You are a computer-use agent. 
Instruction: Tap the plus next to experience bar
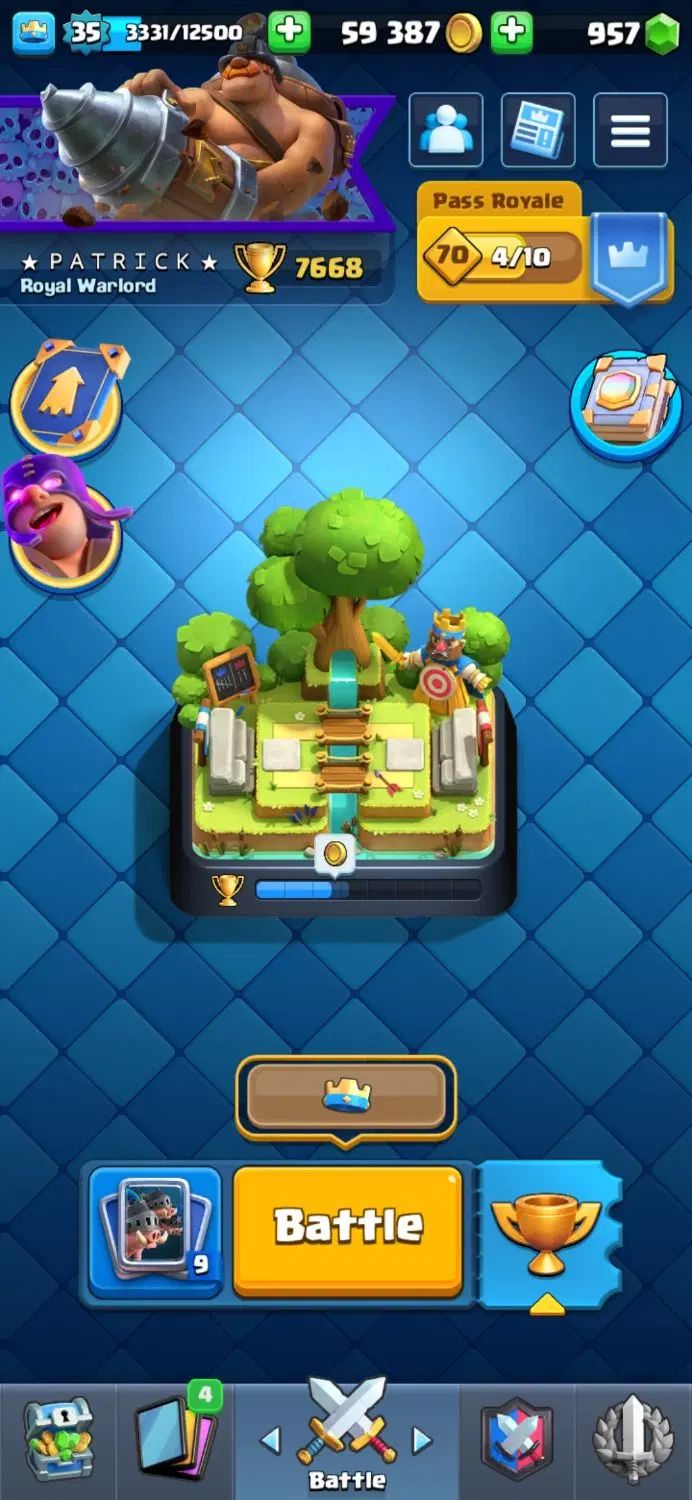click(289, 32)
